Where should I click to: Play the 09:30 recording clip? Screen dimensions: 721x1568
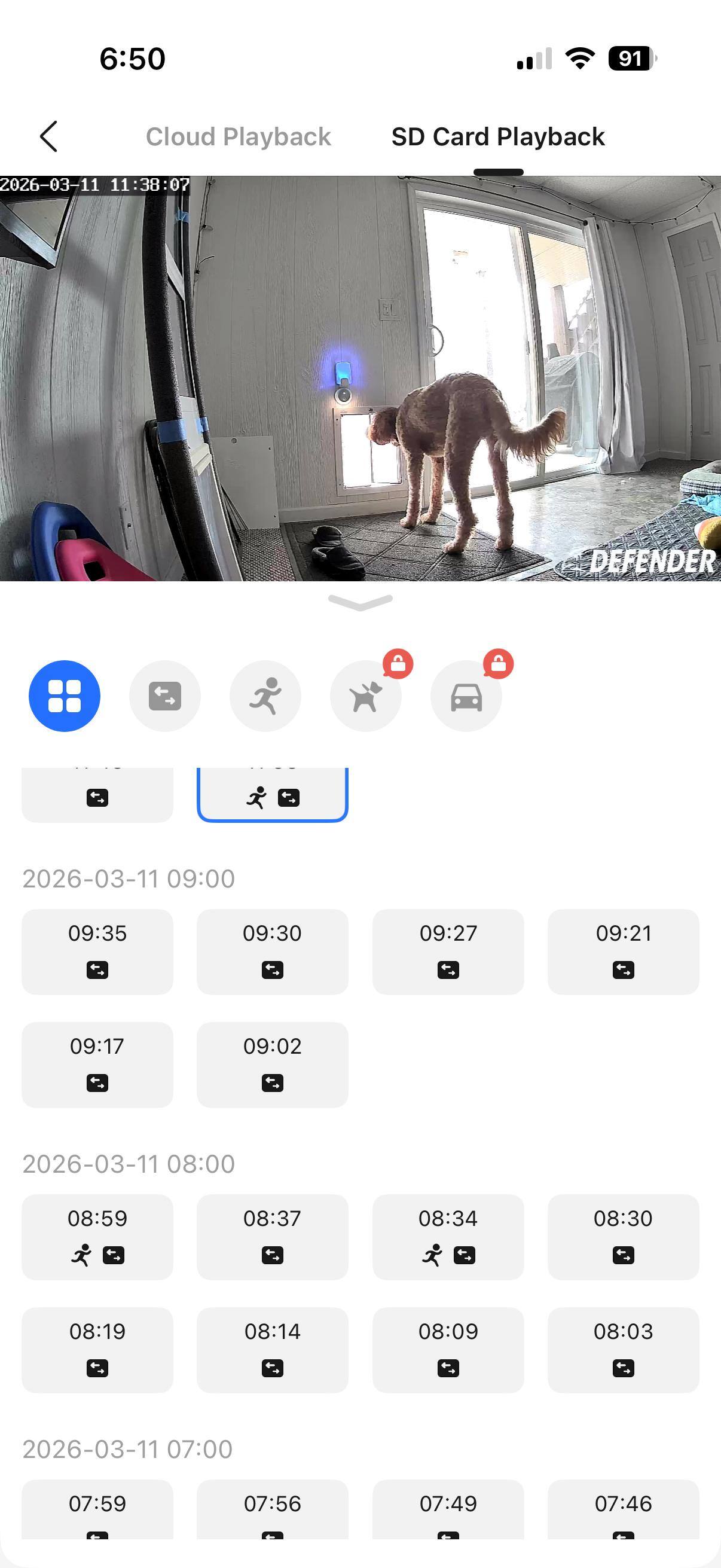(273, 951)
